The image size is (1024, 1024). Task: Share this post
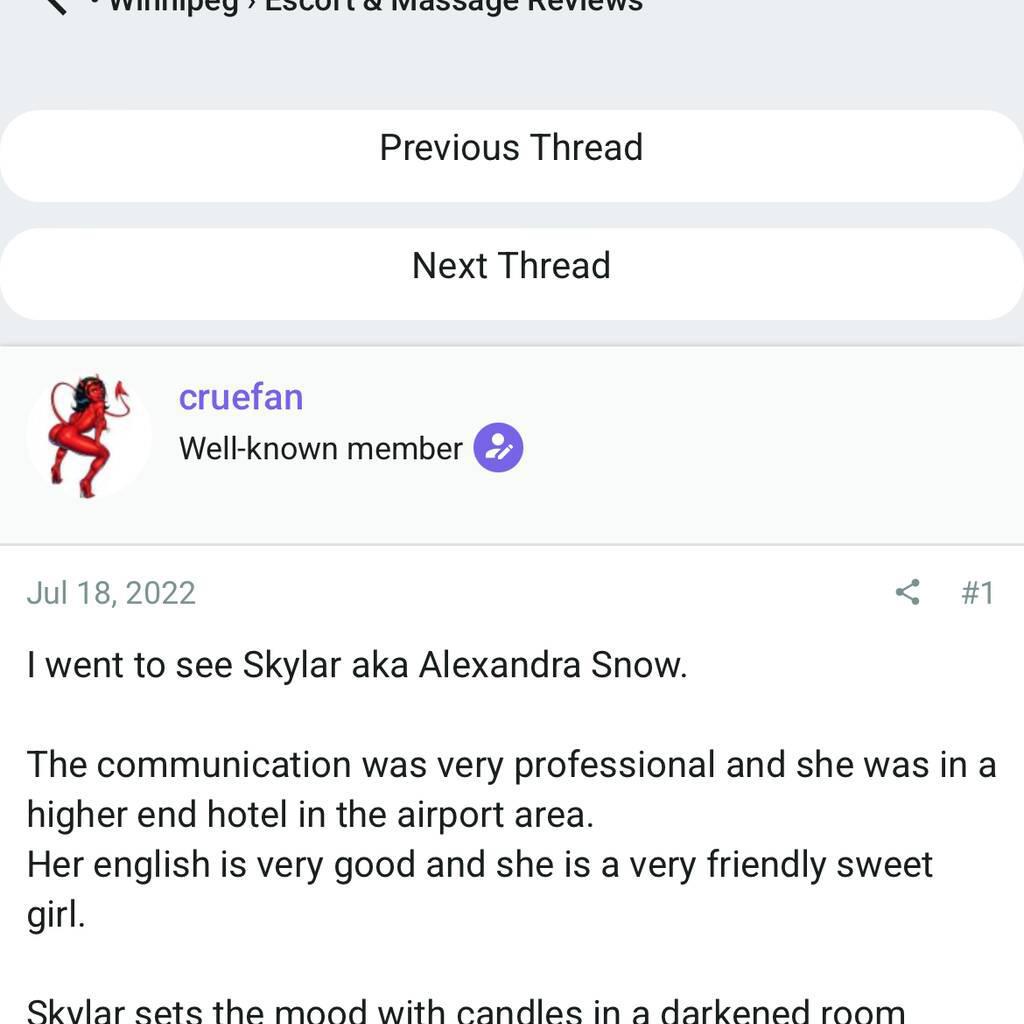click(907, 592)
